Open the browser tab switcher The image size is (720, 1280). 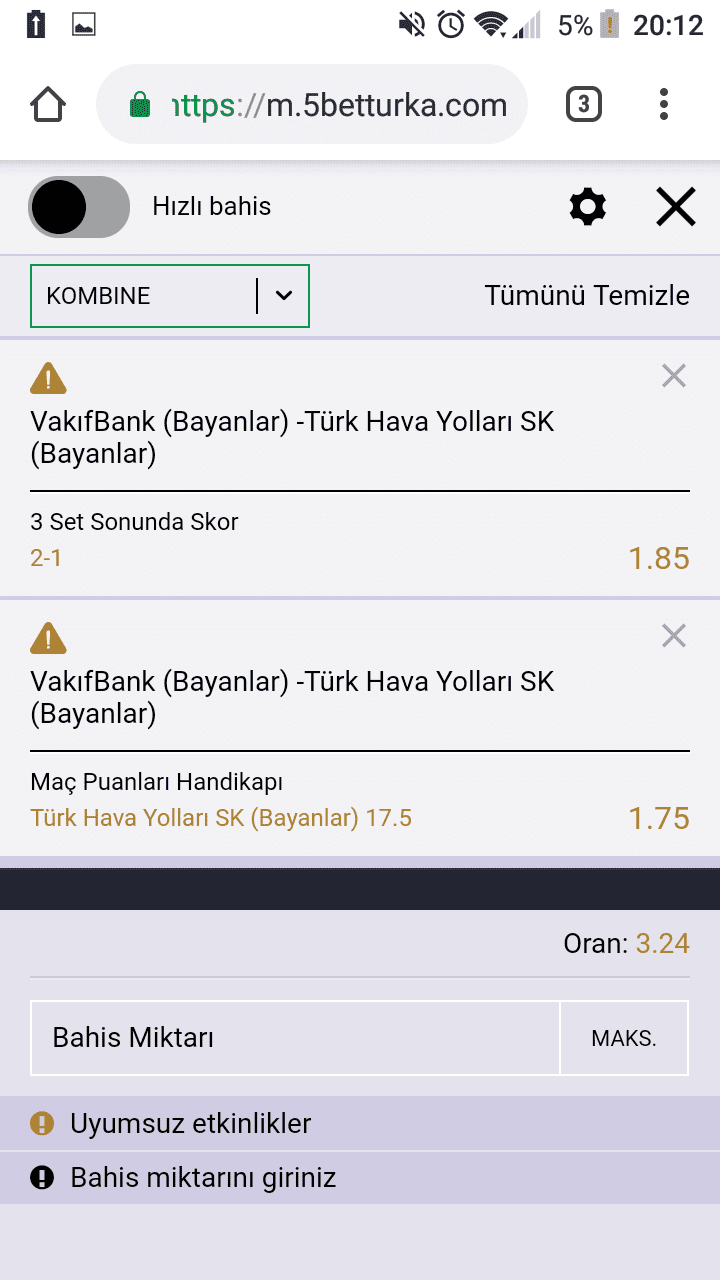tap(584, 105)
